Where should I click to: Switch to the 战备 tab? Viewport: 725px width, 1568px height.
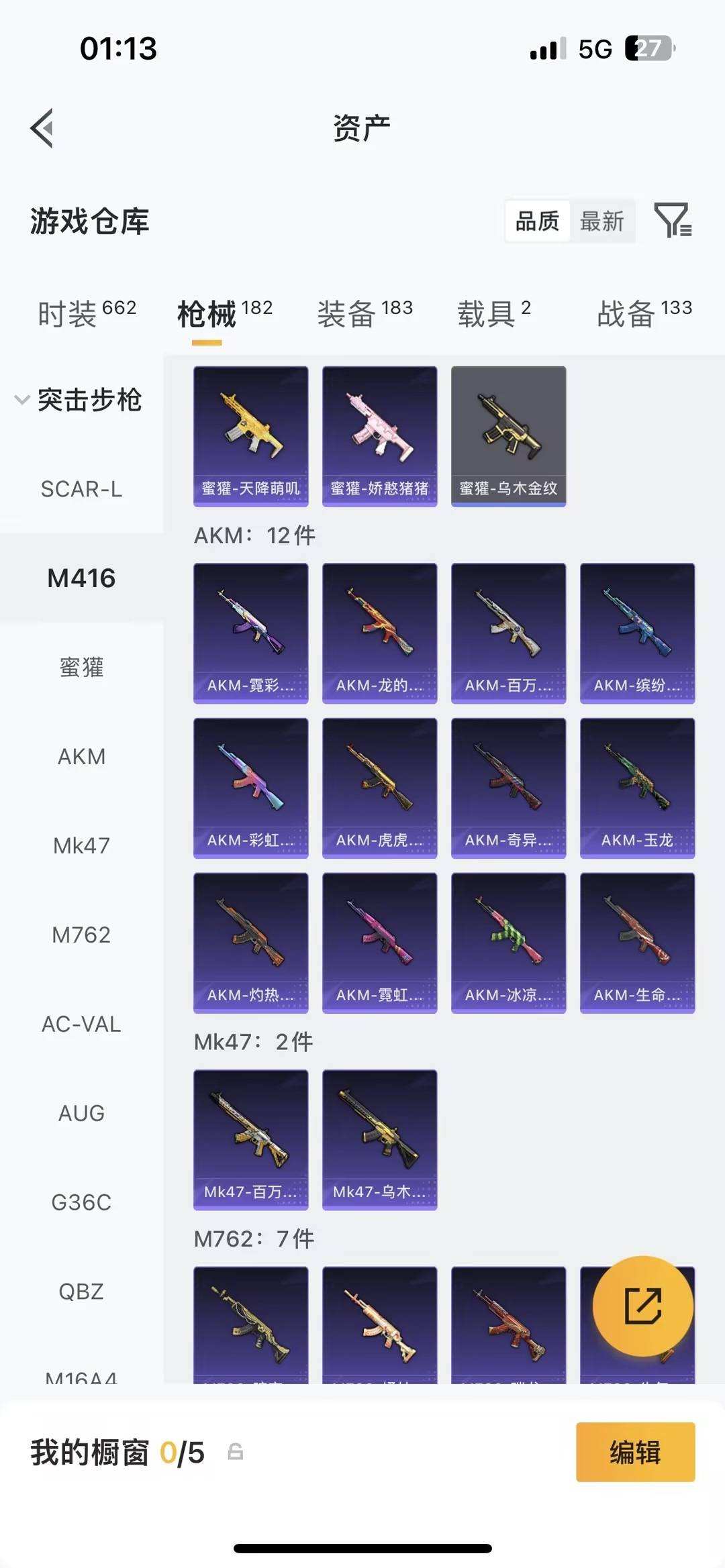point(644,313)
